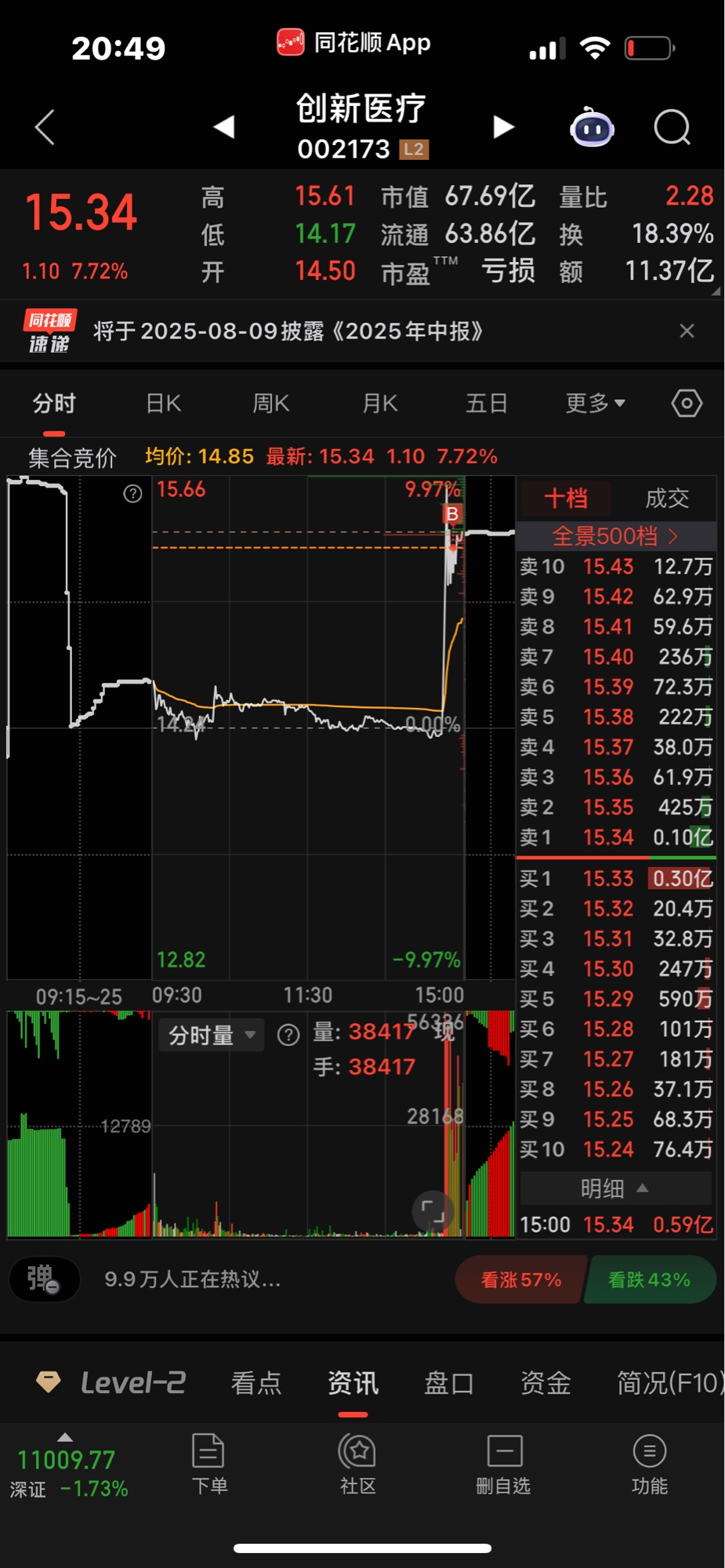Screen dimensions: 725x1568
Task: Switch to previous stock with left triangle
Action: tap(224, 127)
